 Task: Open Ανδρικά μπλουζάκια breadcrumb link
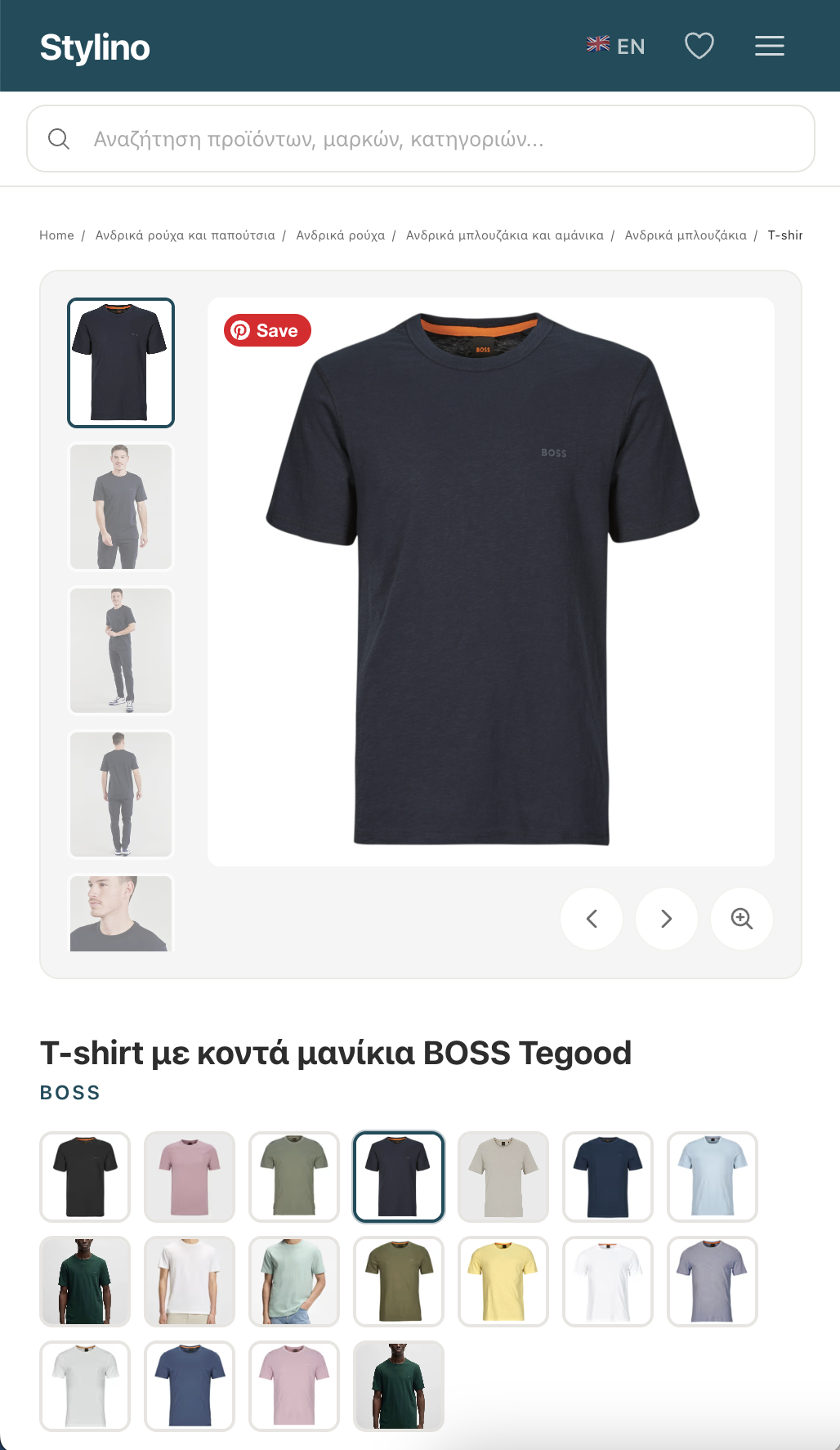(x=686, y=235)
